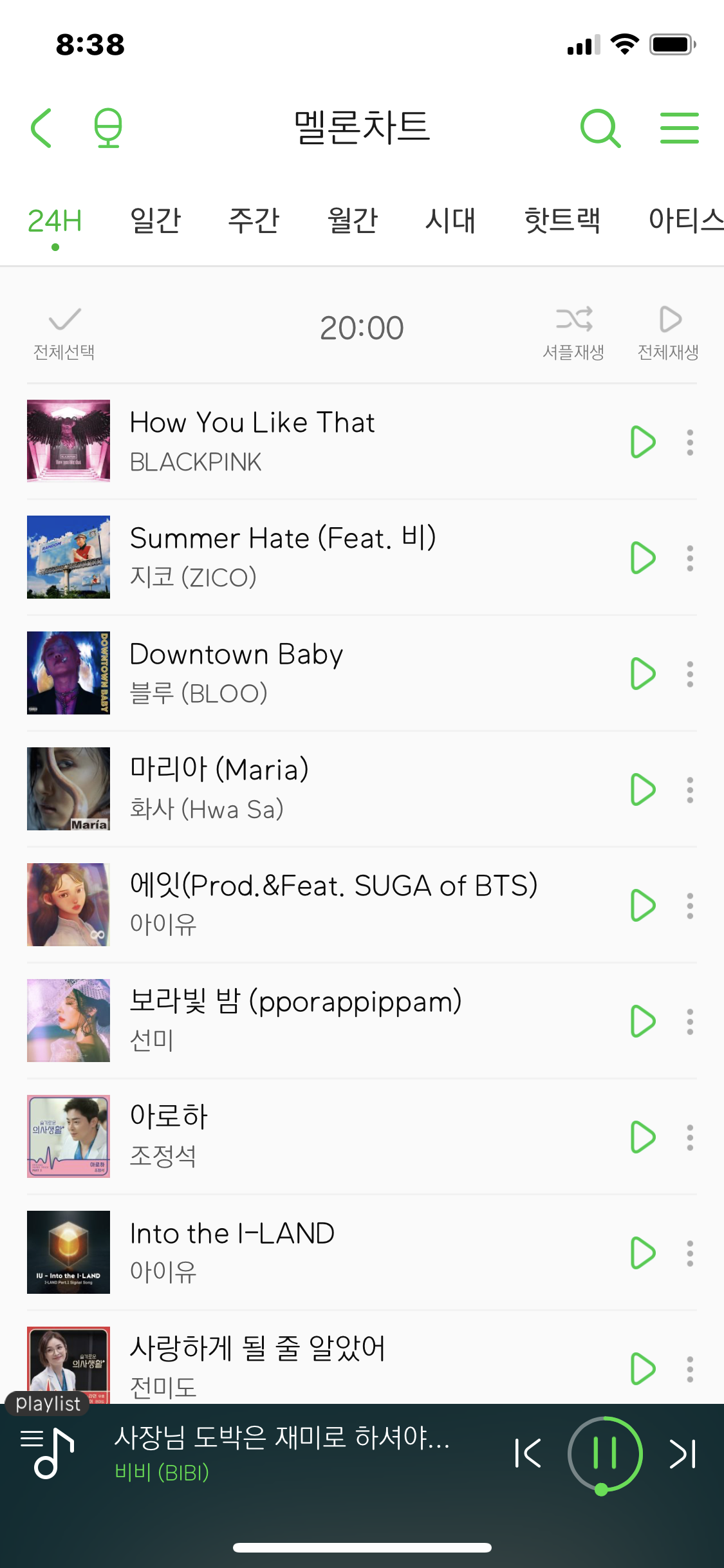
Task: Play How You Like That
Action: pos(642,442)
